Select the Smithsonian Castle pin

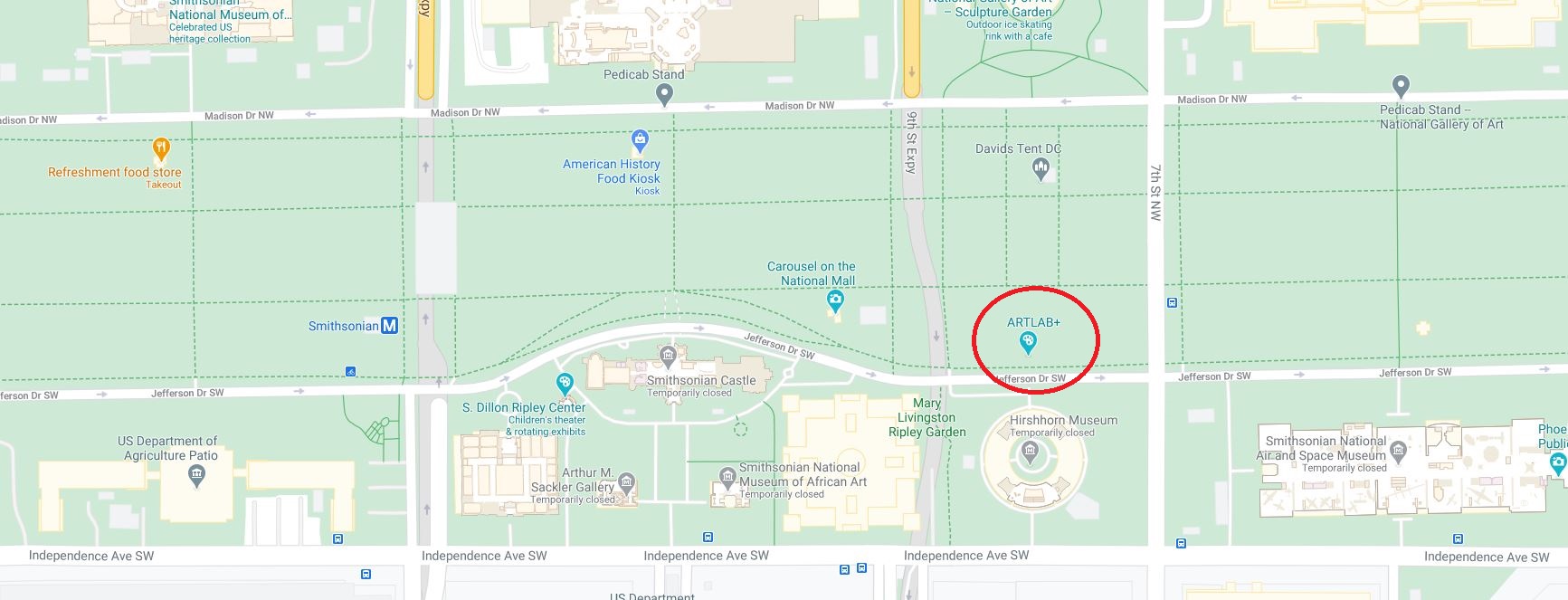668,355
